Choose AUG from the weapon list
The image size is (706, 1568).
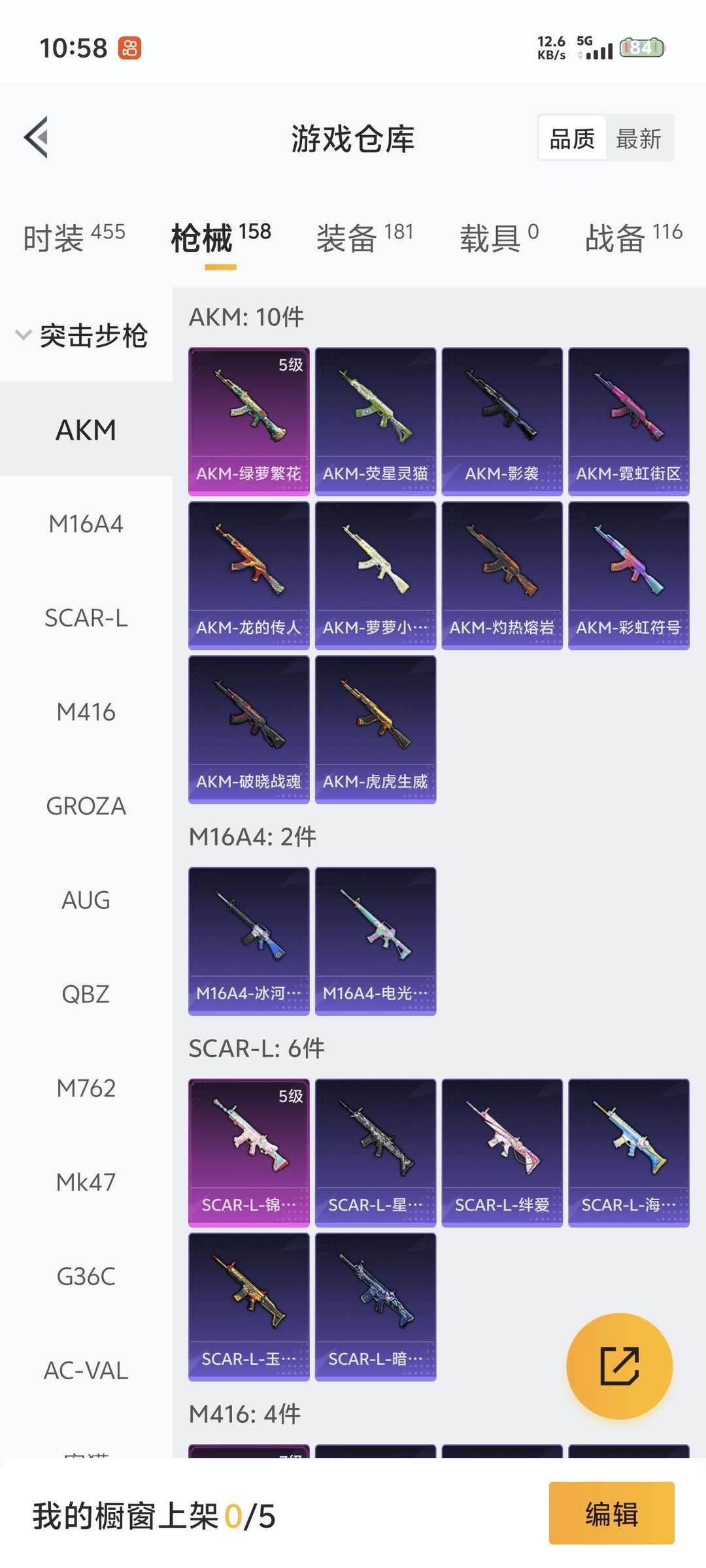point(86,900)
